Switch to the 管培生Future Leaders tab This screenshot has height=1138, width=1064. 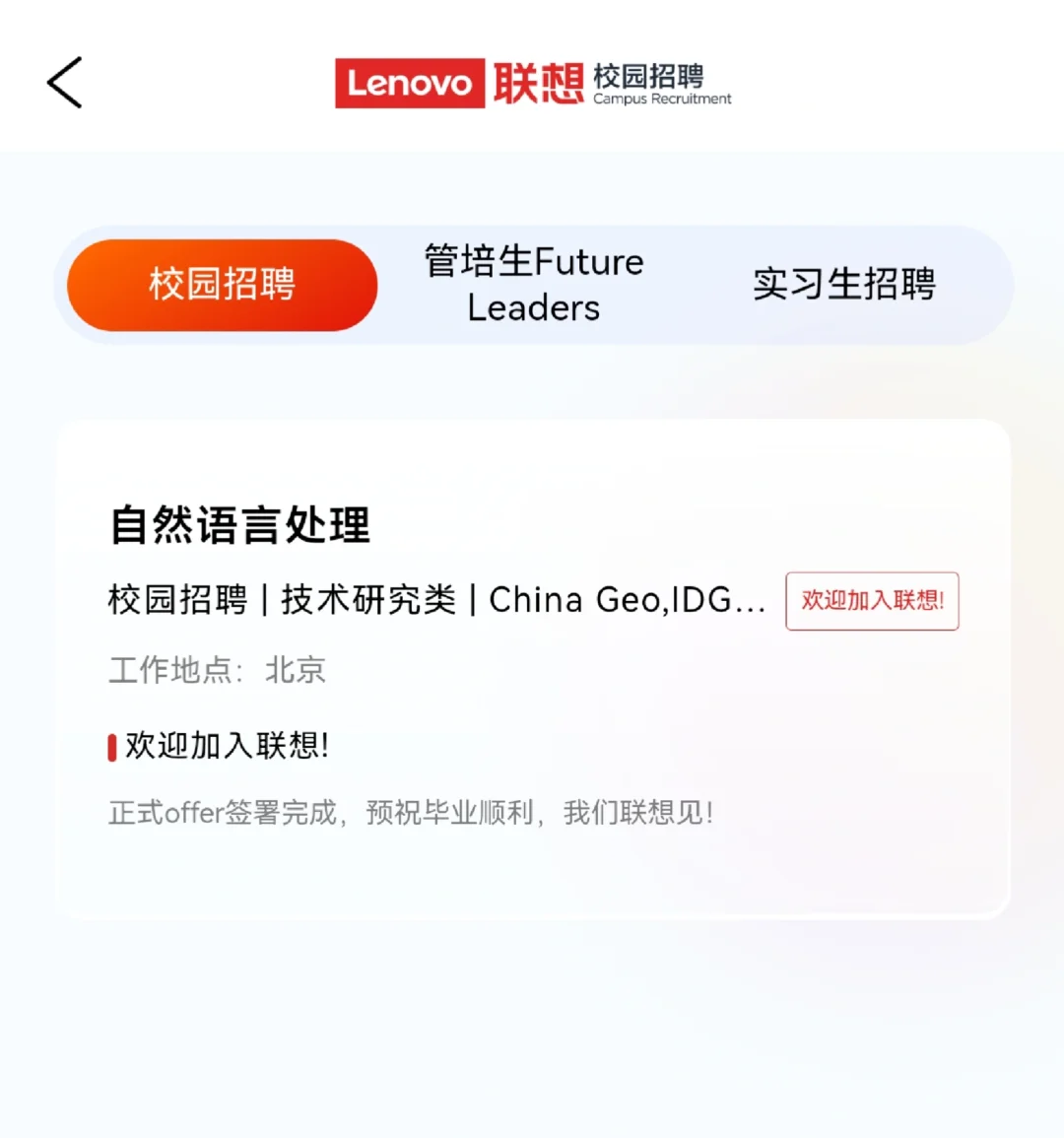click(x=533, y=284)
